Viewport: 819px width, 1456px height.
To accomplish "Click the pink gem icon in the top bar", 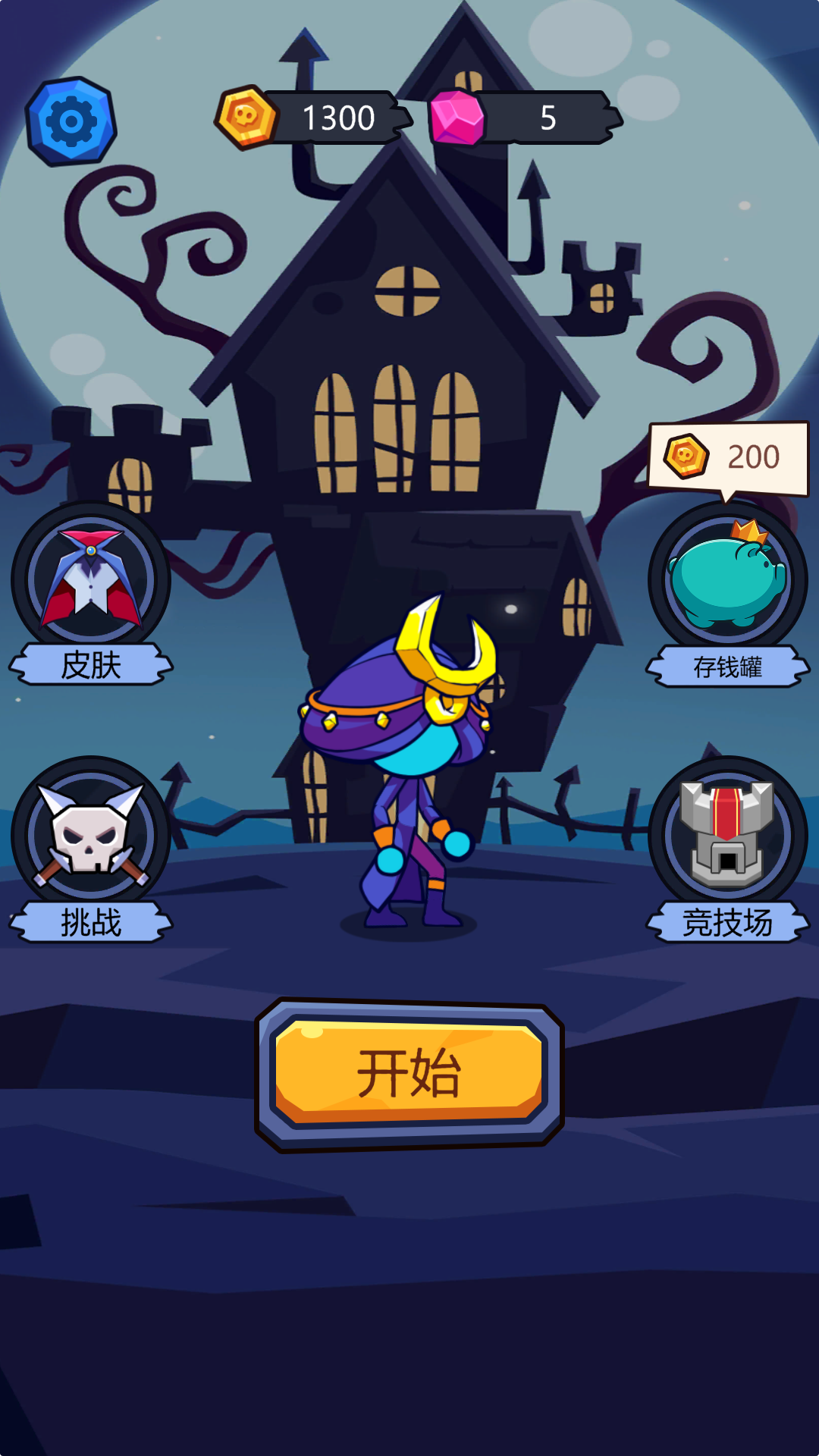I will pyautogui.click(x=456, y=118).
